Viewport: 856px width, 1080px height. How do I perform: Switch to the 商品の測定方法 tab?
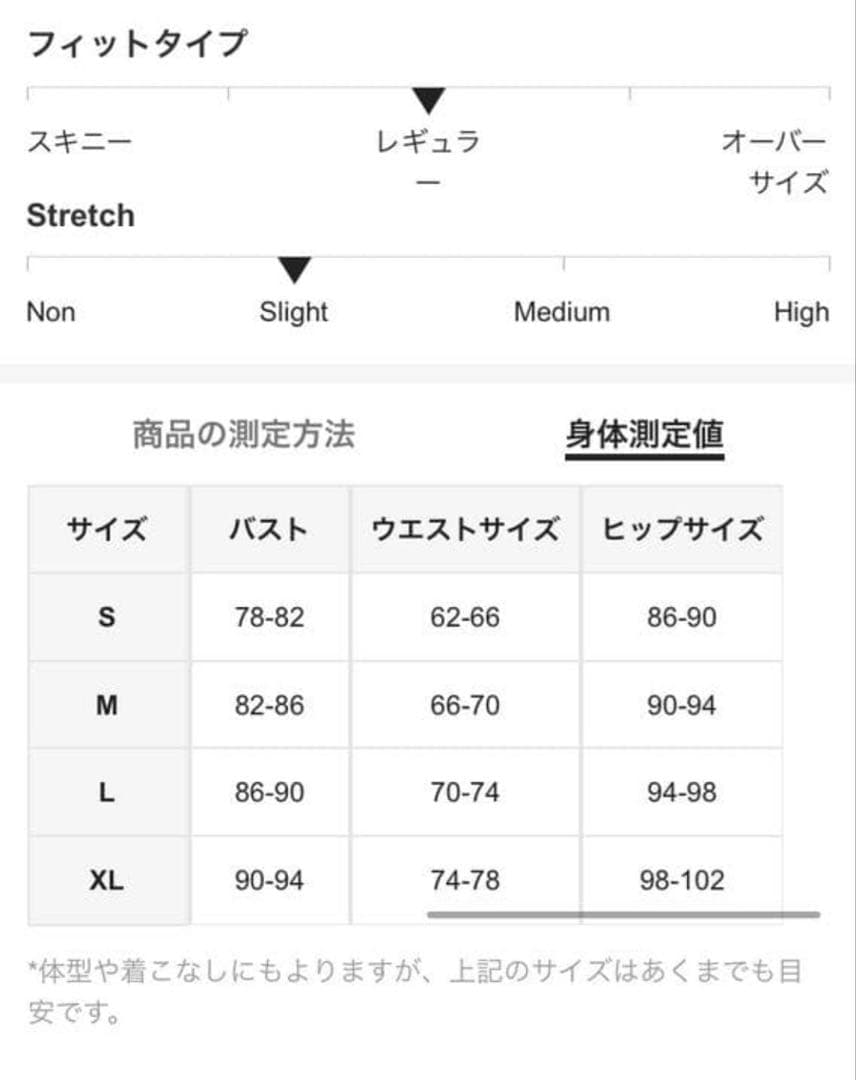(244, 435)
